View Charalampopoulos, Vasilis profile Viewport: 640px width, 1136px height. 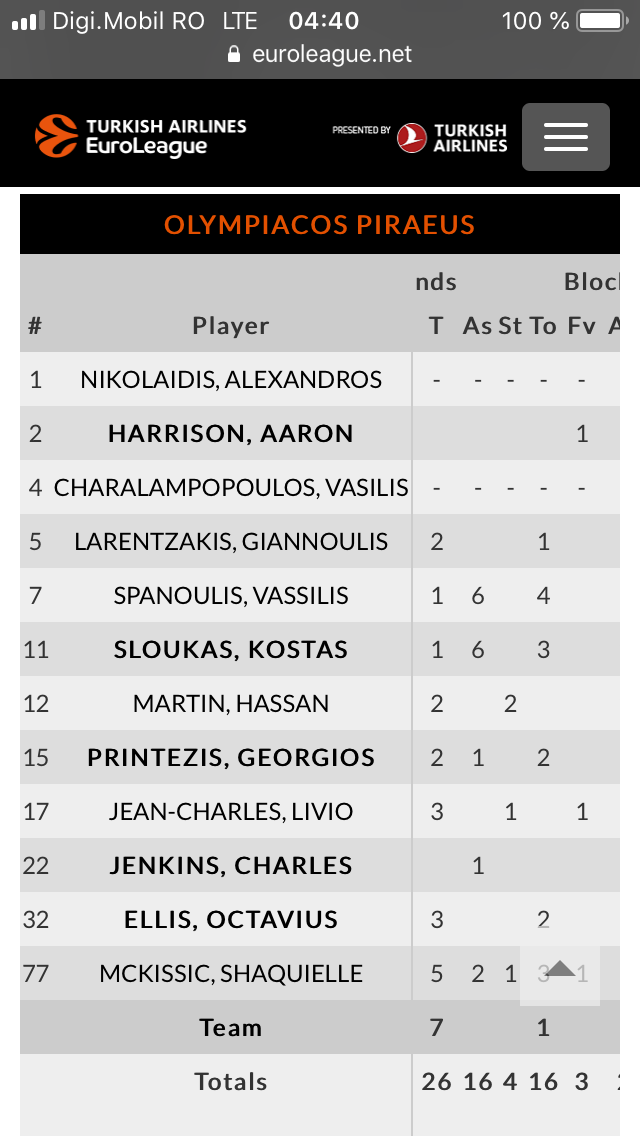pos(230,488)
